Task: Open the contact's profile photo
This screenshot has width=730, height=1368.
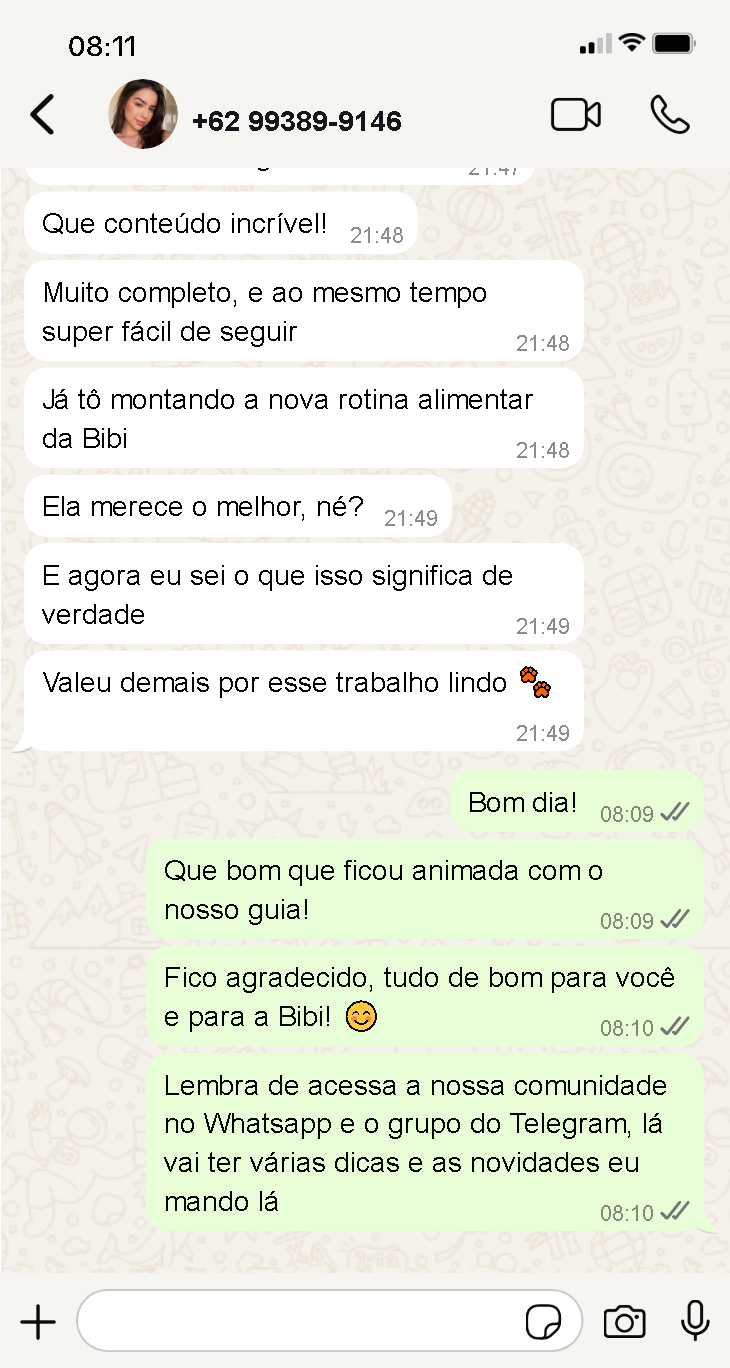Action: click(143, 115)
